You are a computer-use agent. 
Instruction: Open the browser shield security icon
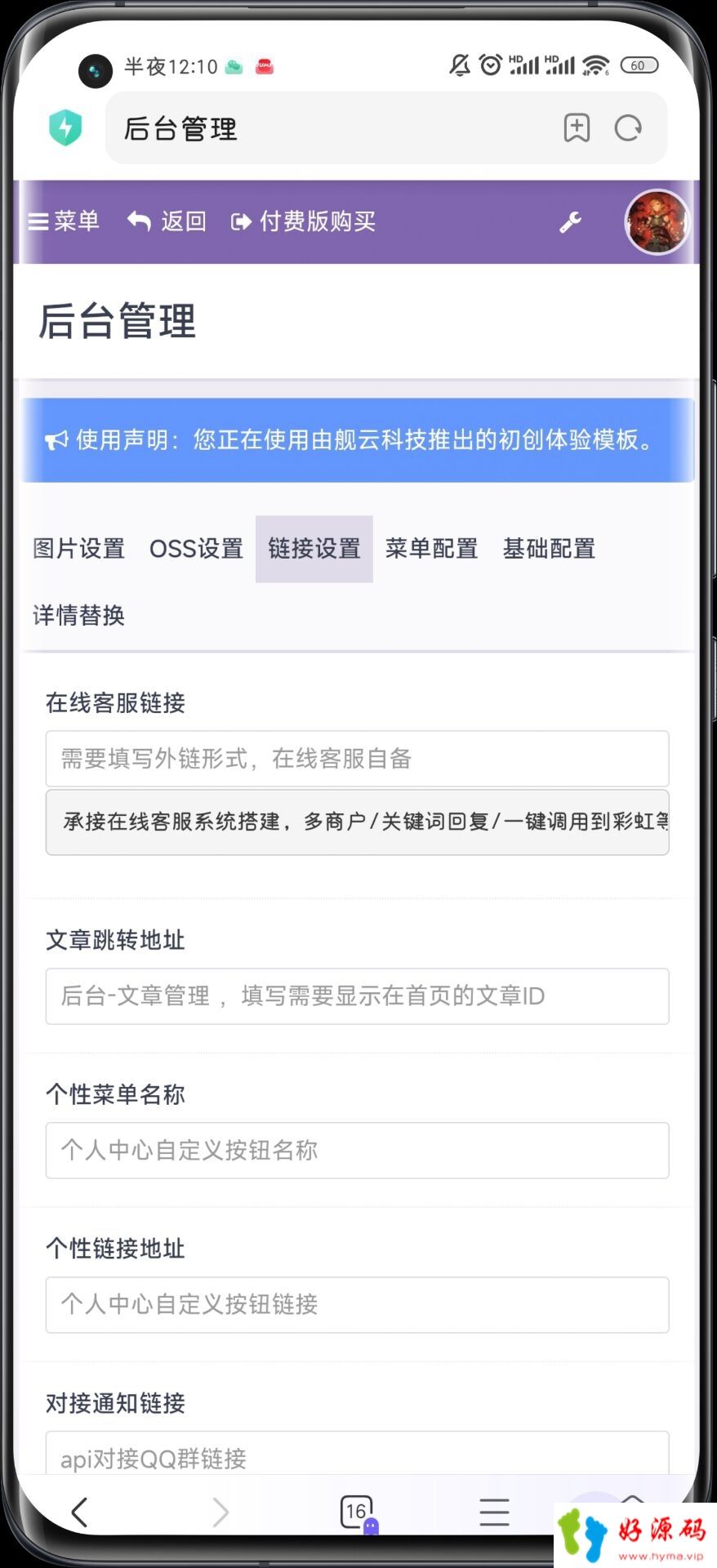point(65,128)
